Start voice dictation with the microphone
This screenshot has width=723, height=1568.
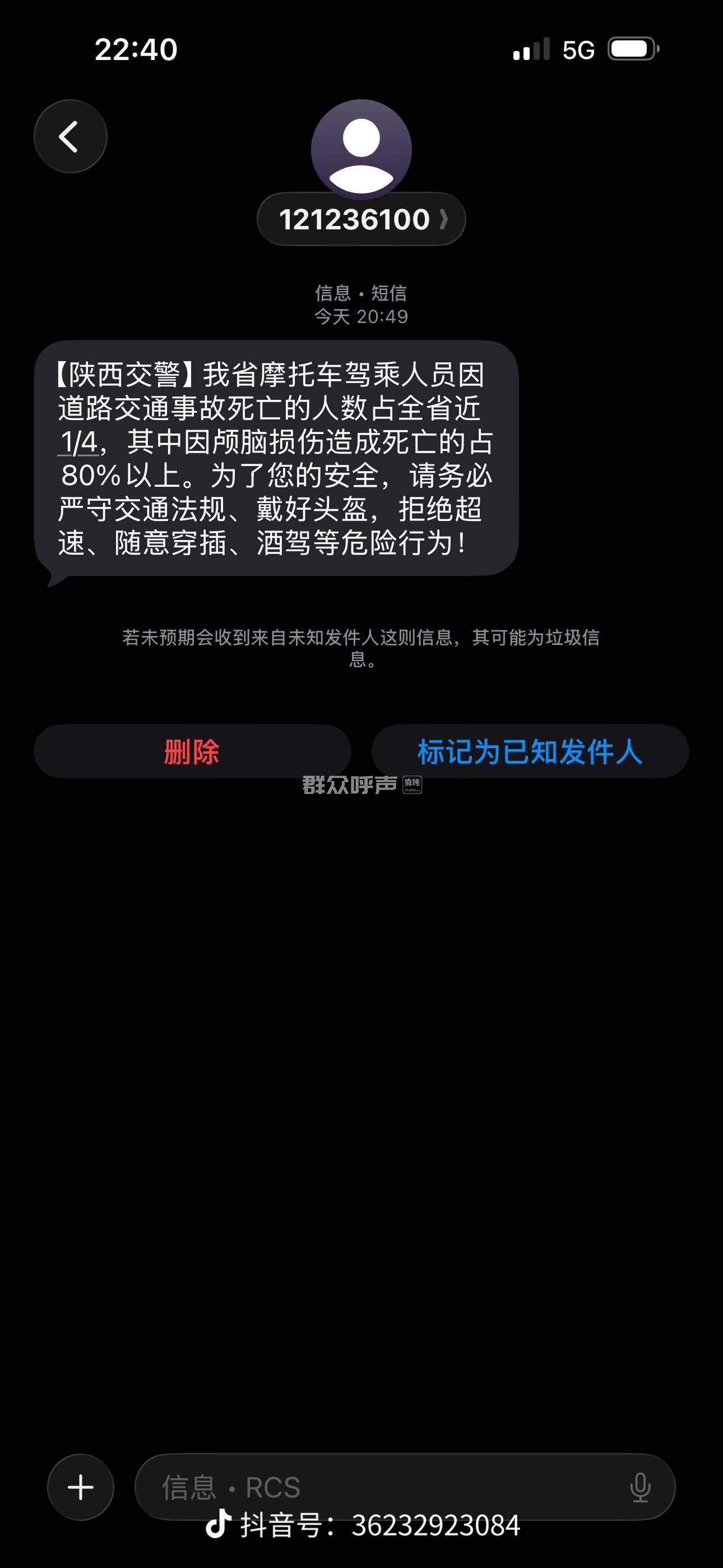point(639,1487)
